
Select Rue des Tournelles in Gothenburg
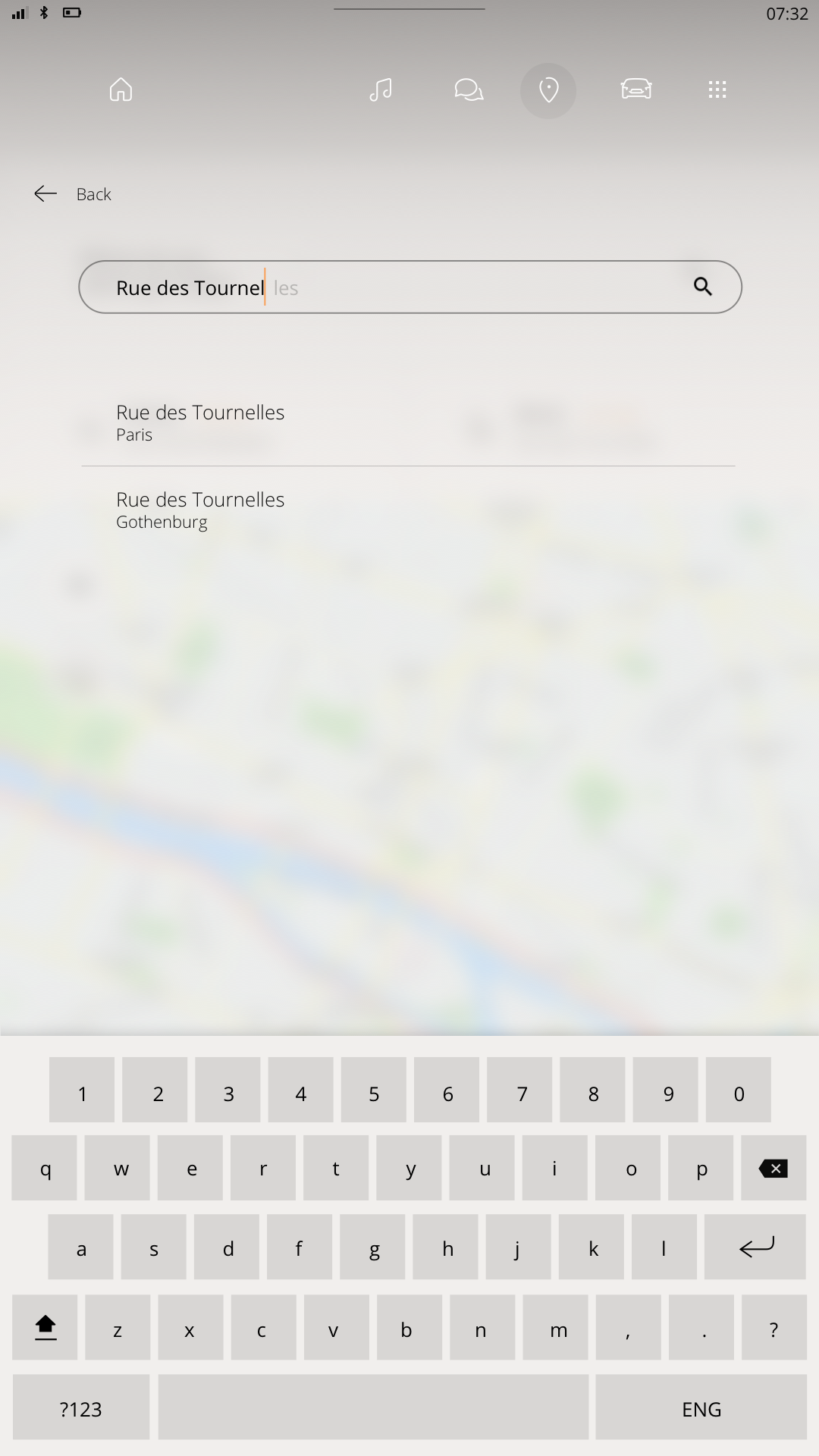coord(200,510)
